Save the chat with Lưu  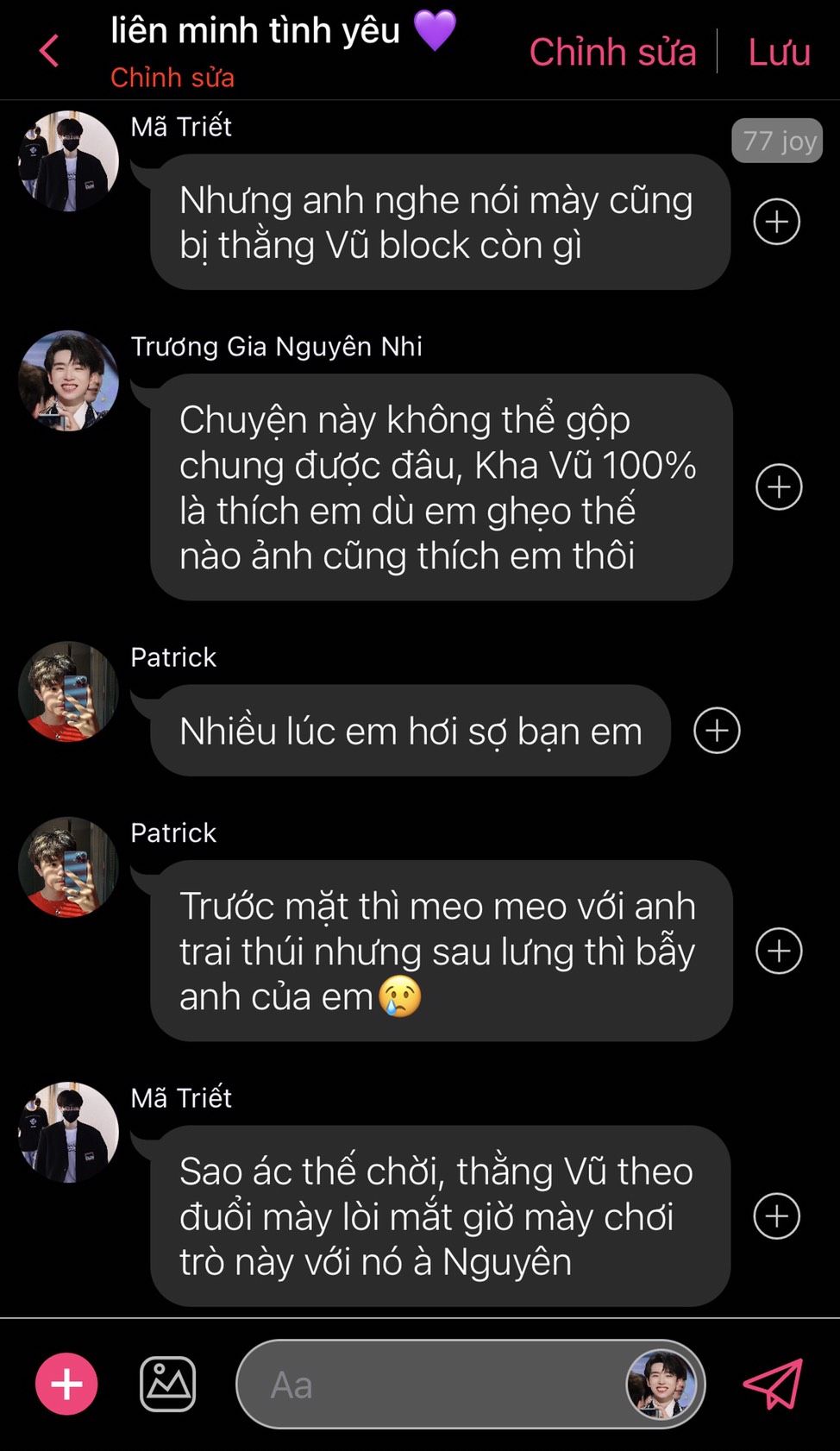pyautogui.click(x=779, y=52)
